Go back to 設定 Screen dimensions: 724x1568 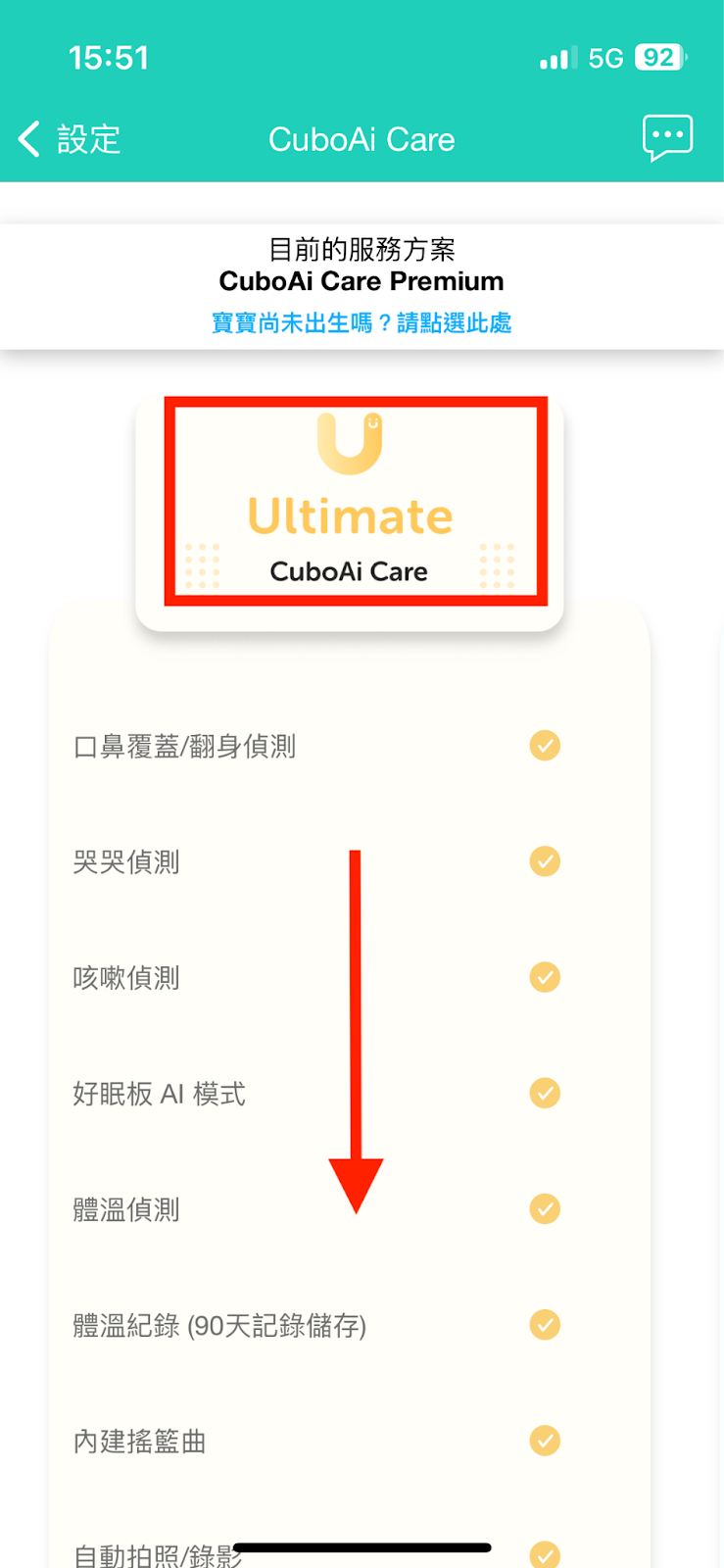coord(69,139)
